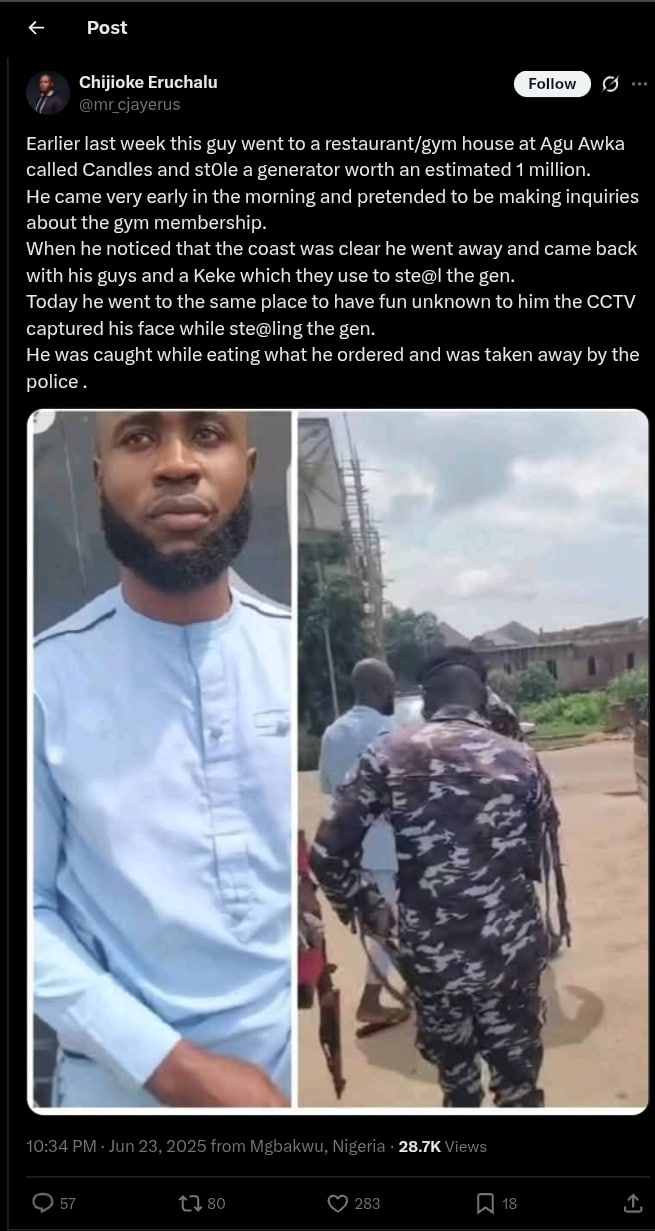655x1231 pixels.
Task: Reply to the post via comment icon
Action: click(x=43, y=1203)
